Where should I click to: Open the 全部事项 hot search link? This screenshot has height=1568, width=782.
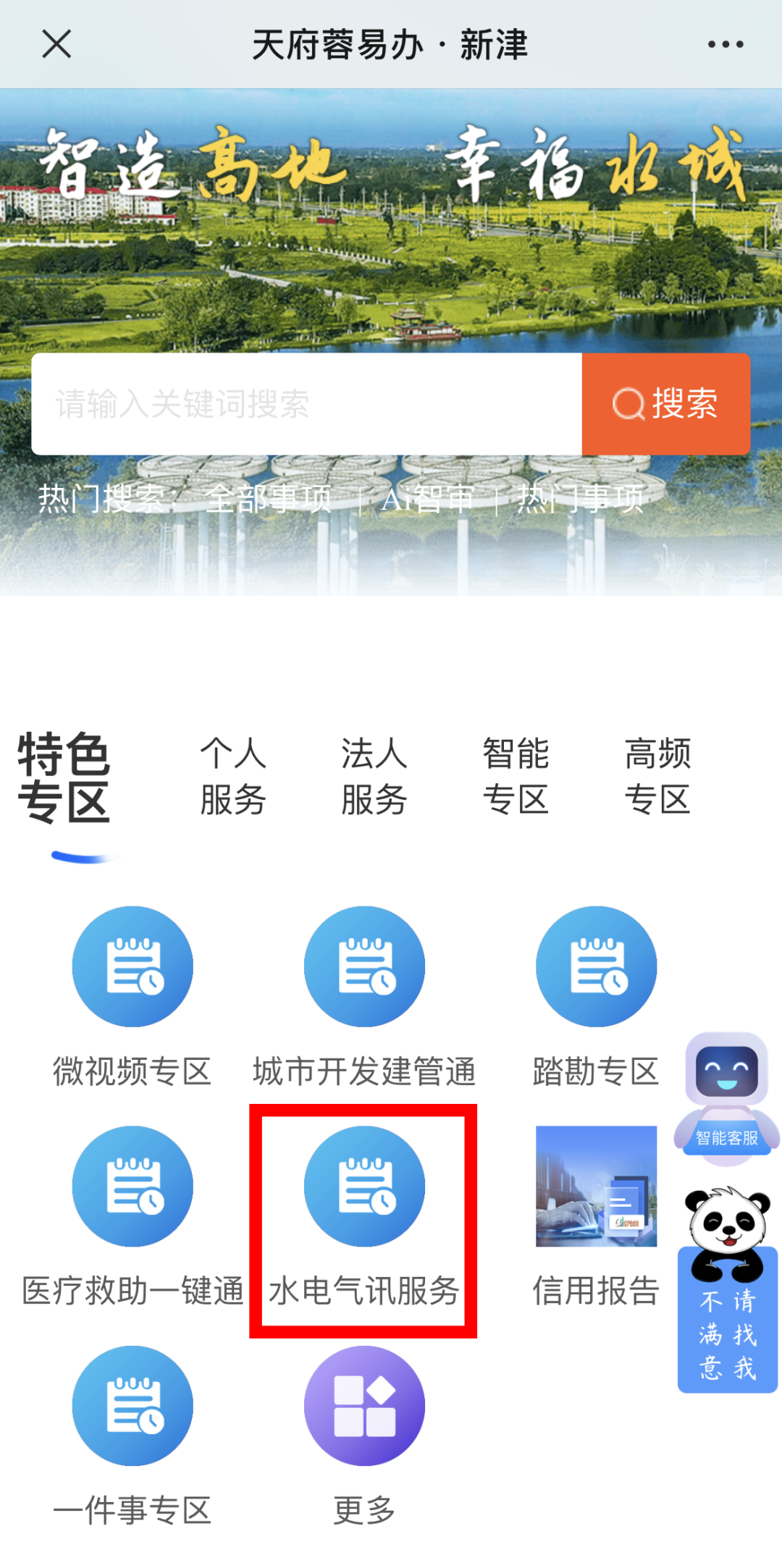pyautogui.click(x=269, y=499)
